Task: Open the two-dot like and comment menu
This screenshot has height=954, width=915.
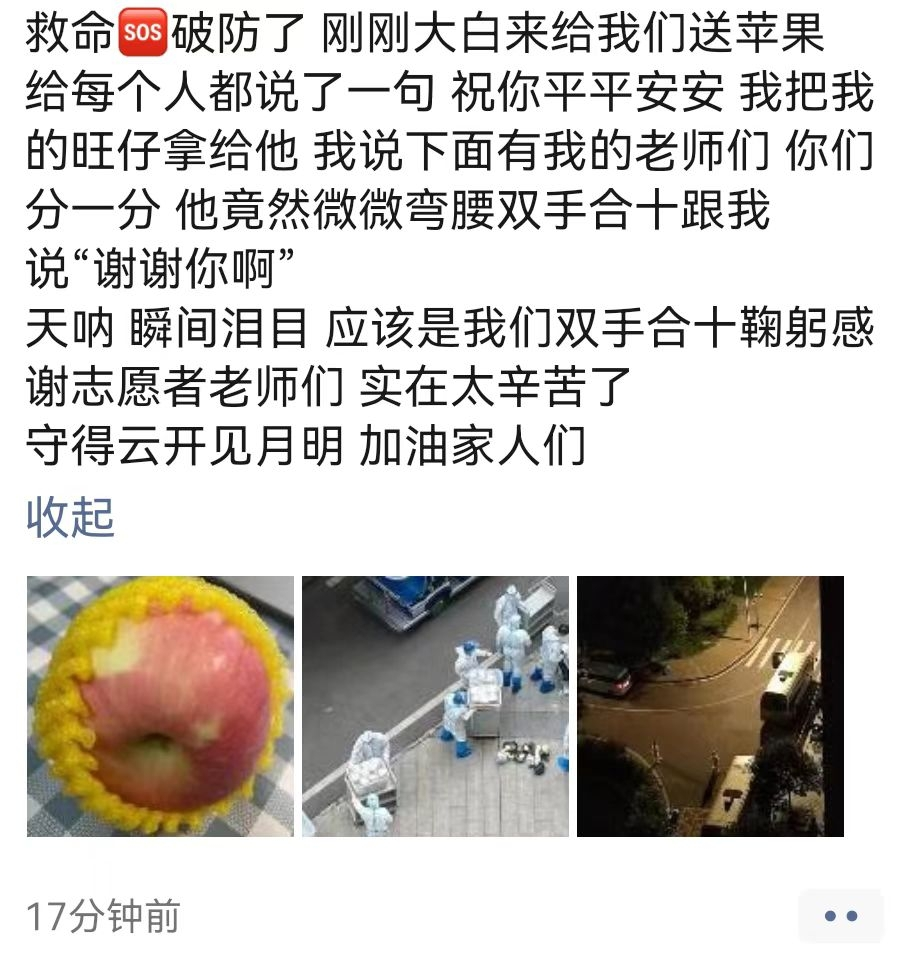Action: (x=840, y=916)
